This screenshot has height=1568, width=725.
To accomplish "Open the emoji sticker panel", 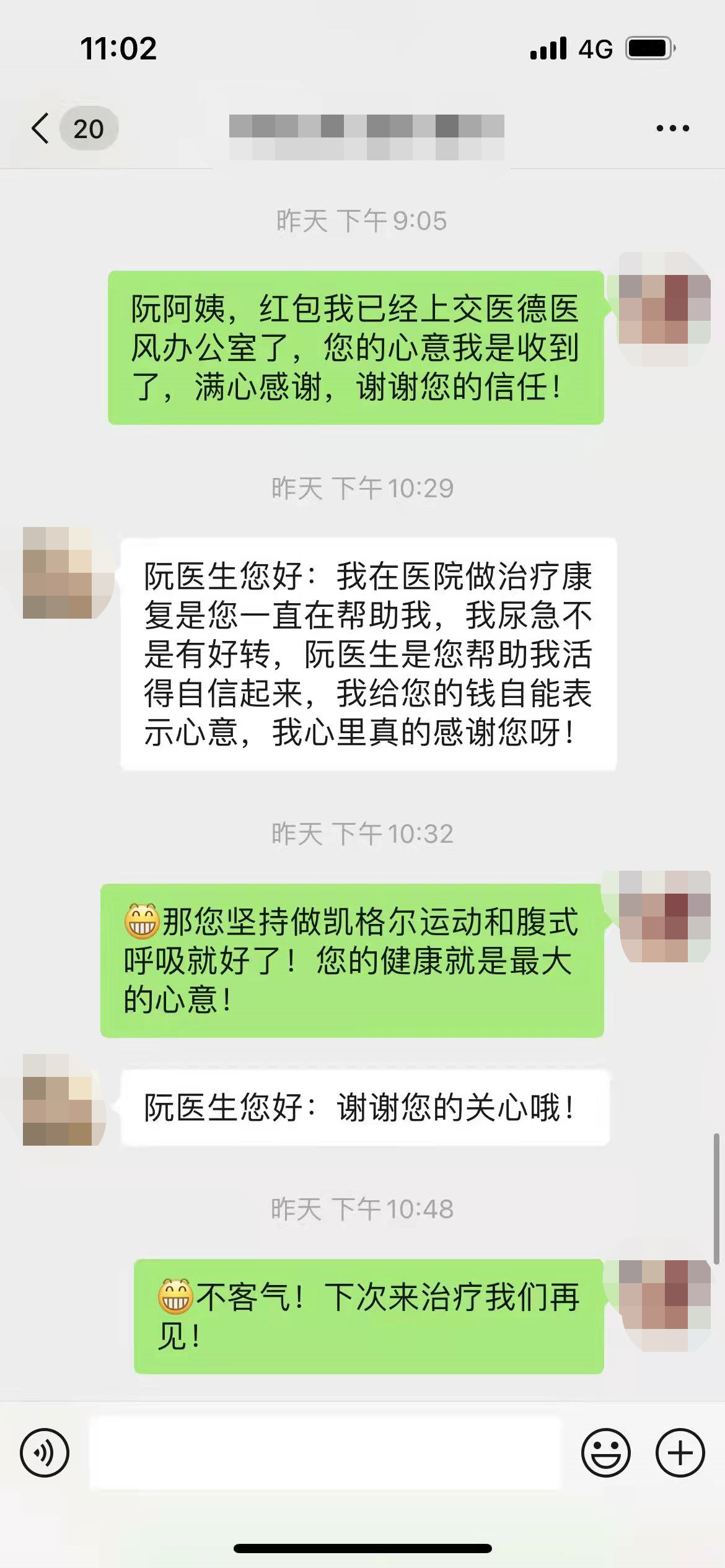I will click(605, 1453).
